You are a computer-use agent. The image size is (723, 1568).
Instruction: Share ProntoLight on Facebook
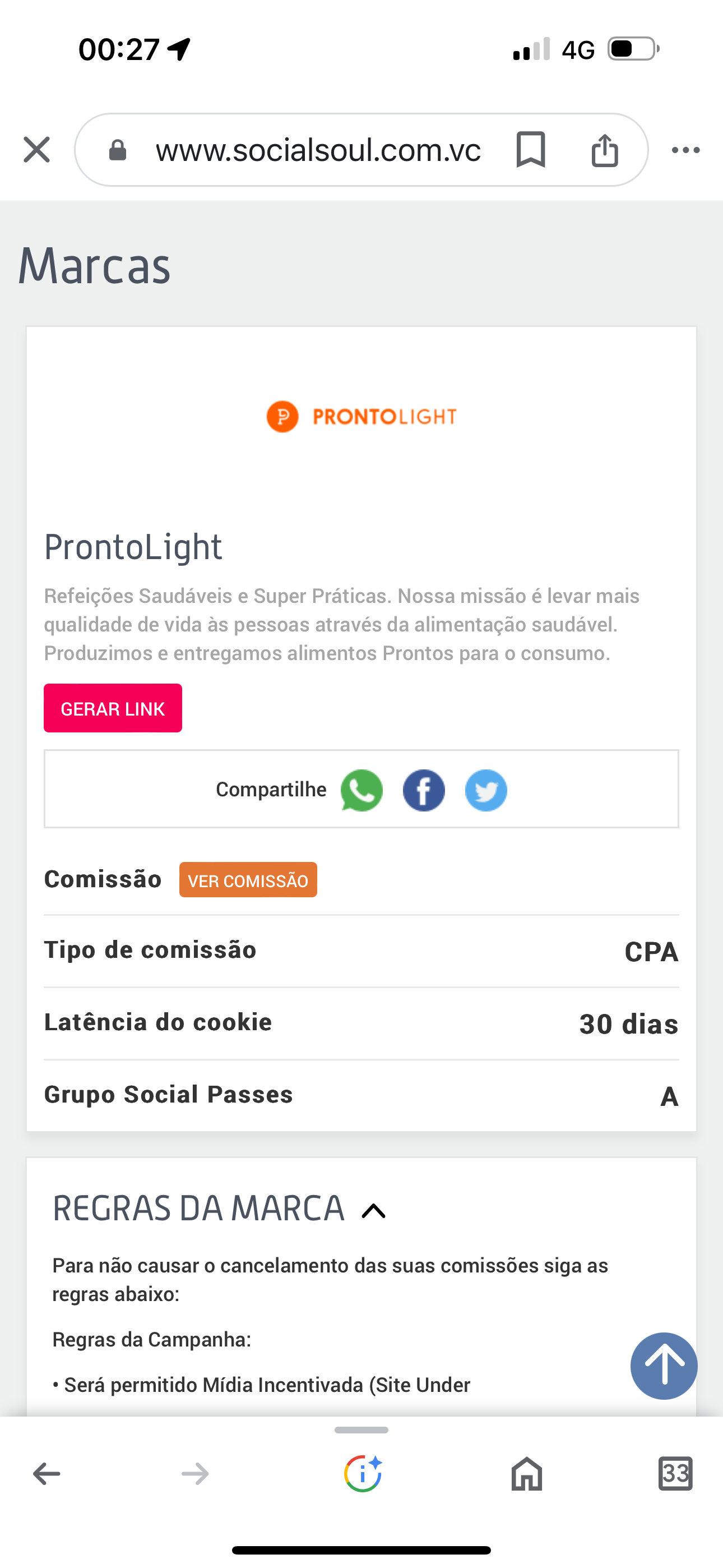pyautogui.click(x=424, y=790)
